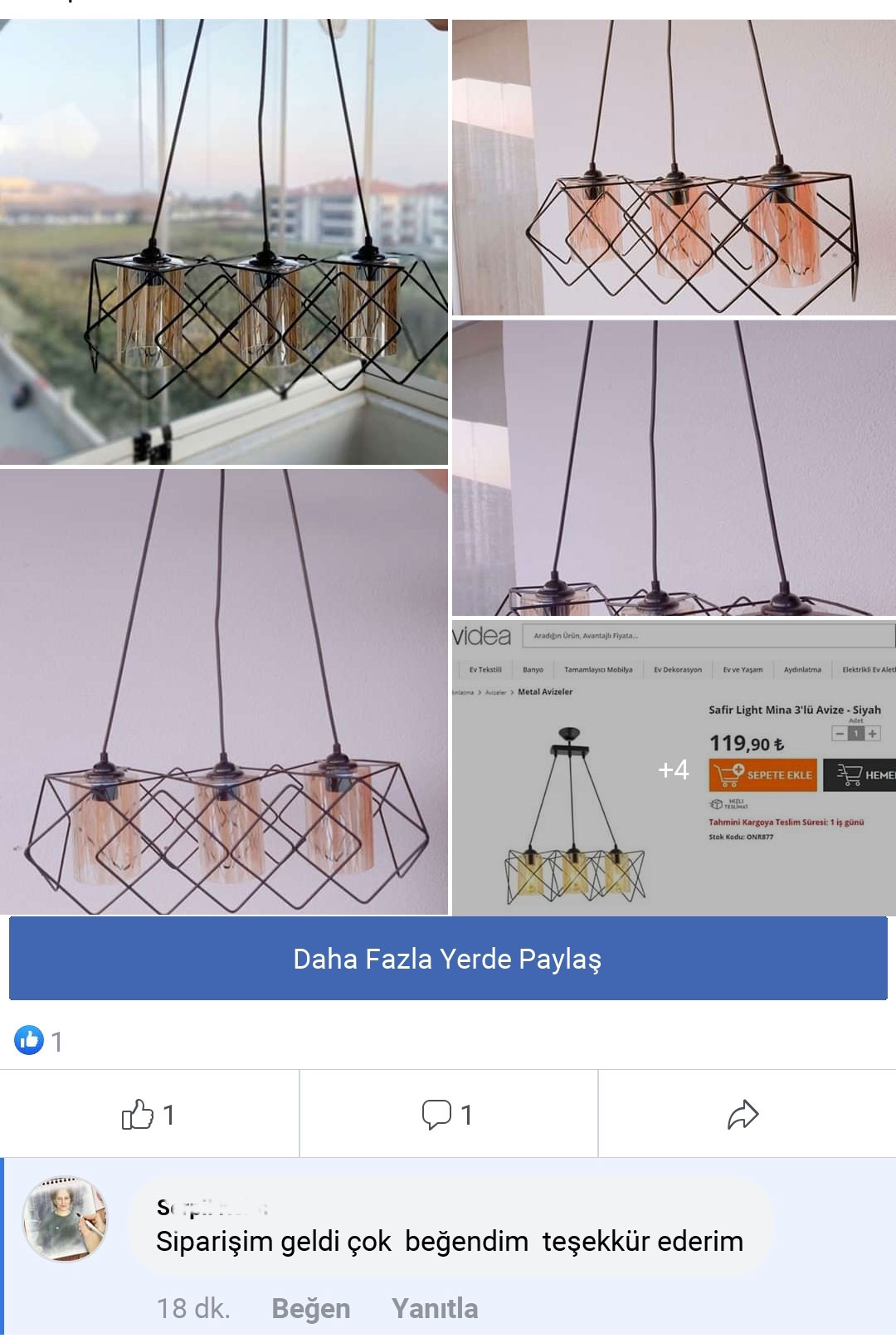
Task: View who reacted to the post
Action: click(x=38, y=1041)
